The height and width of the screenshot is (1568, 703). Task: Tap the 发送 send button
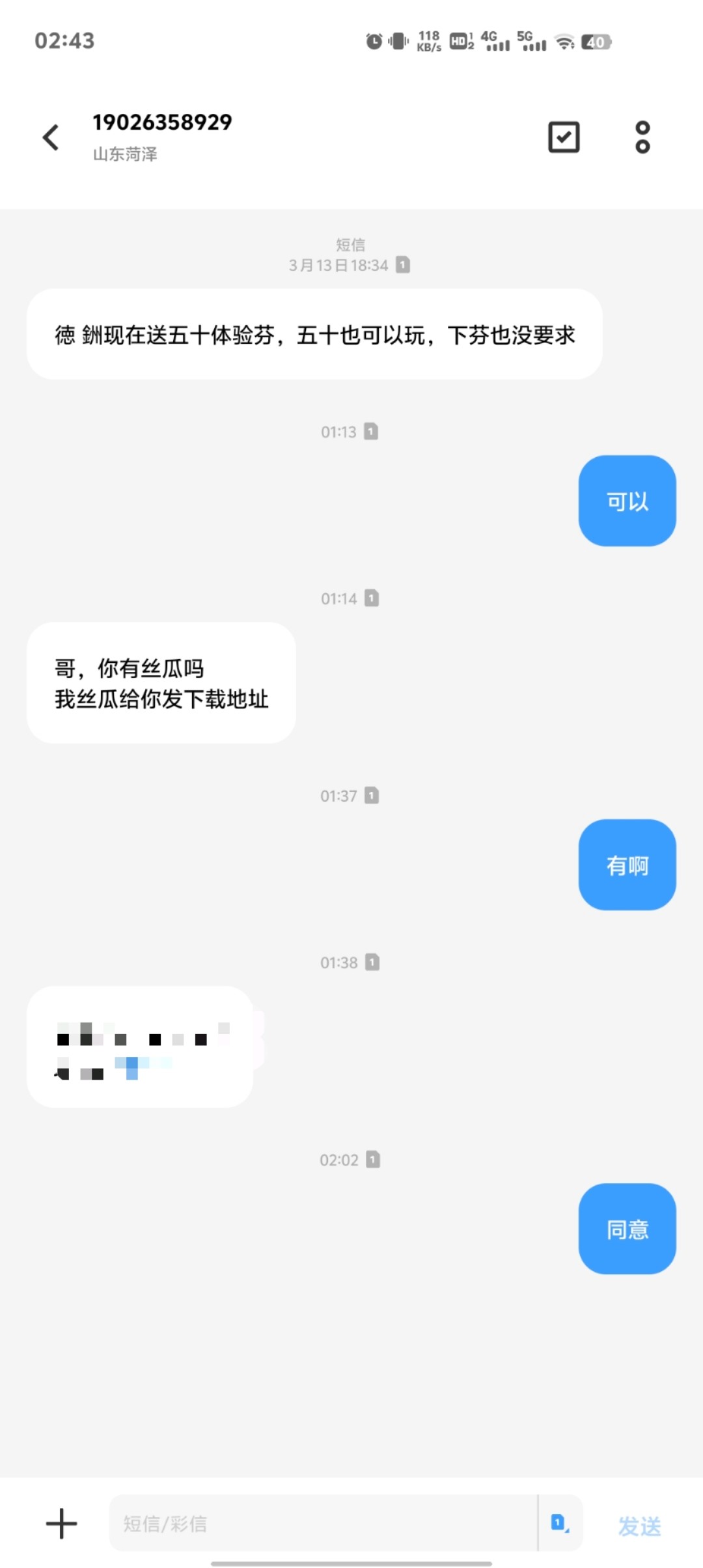[x=639, y=1526]
